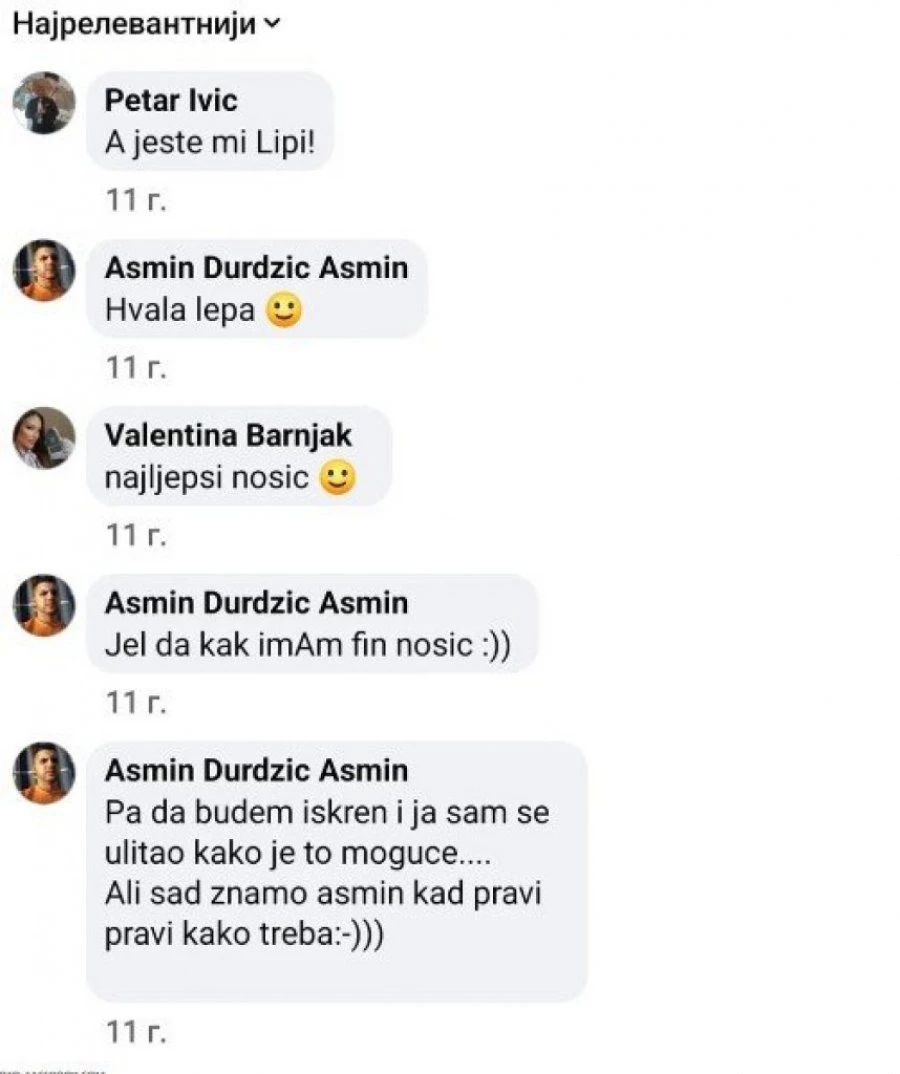View Petar Ivic's profile picture
Image resolution: width=900 pixels, height=1074 pixels.
[44, 103]
